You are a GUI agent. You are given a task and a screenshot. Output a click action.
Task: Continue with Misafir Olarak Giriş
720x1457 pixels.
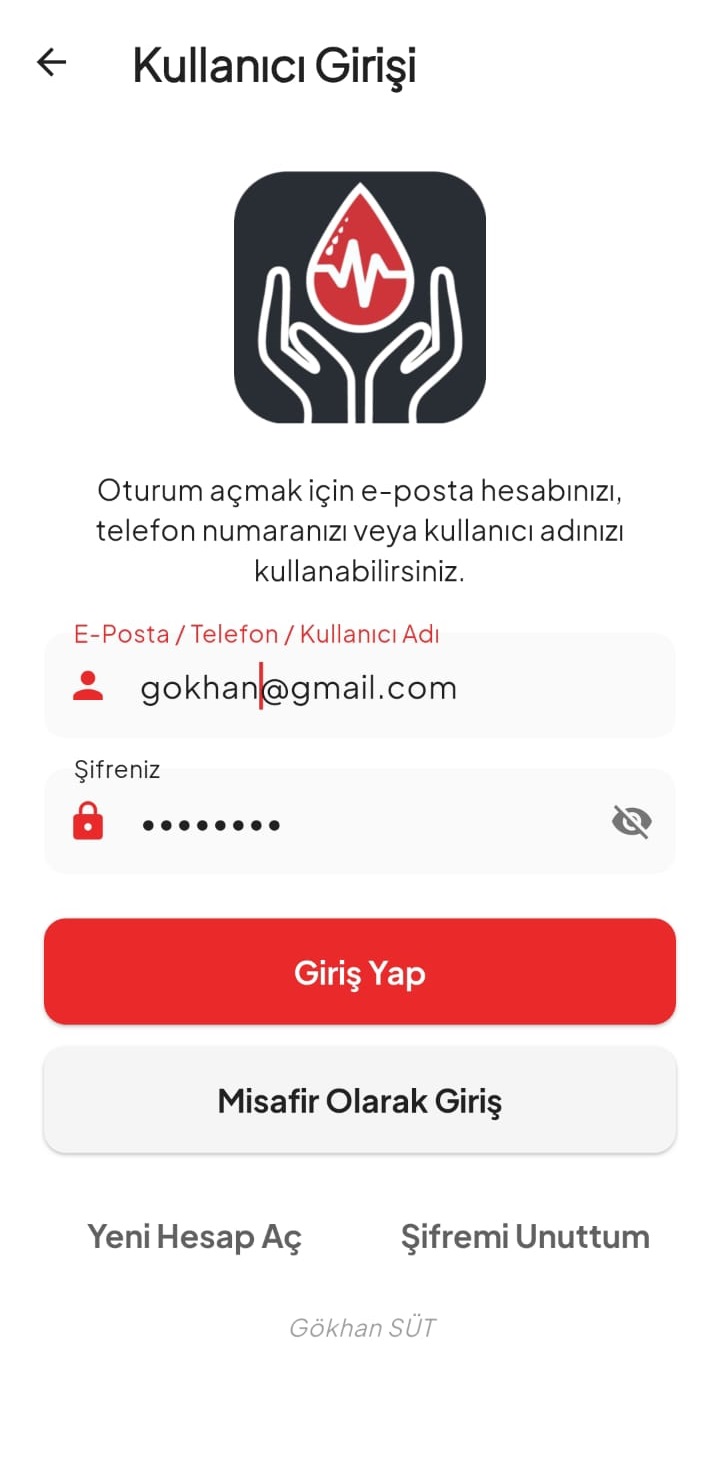(x=360, y=1101)
